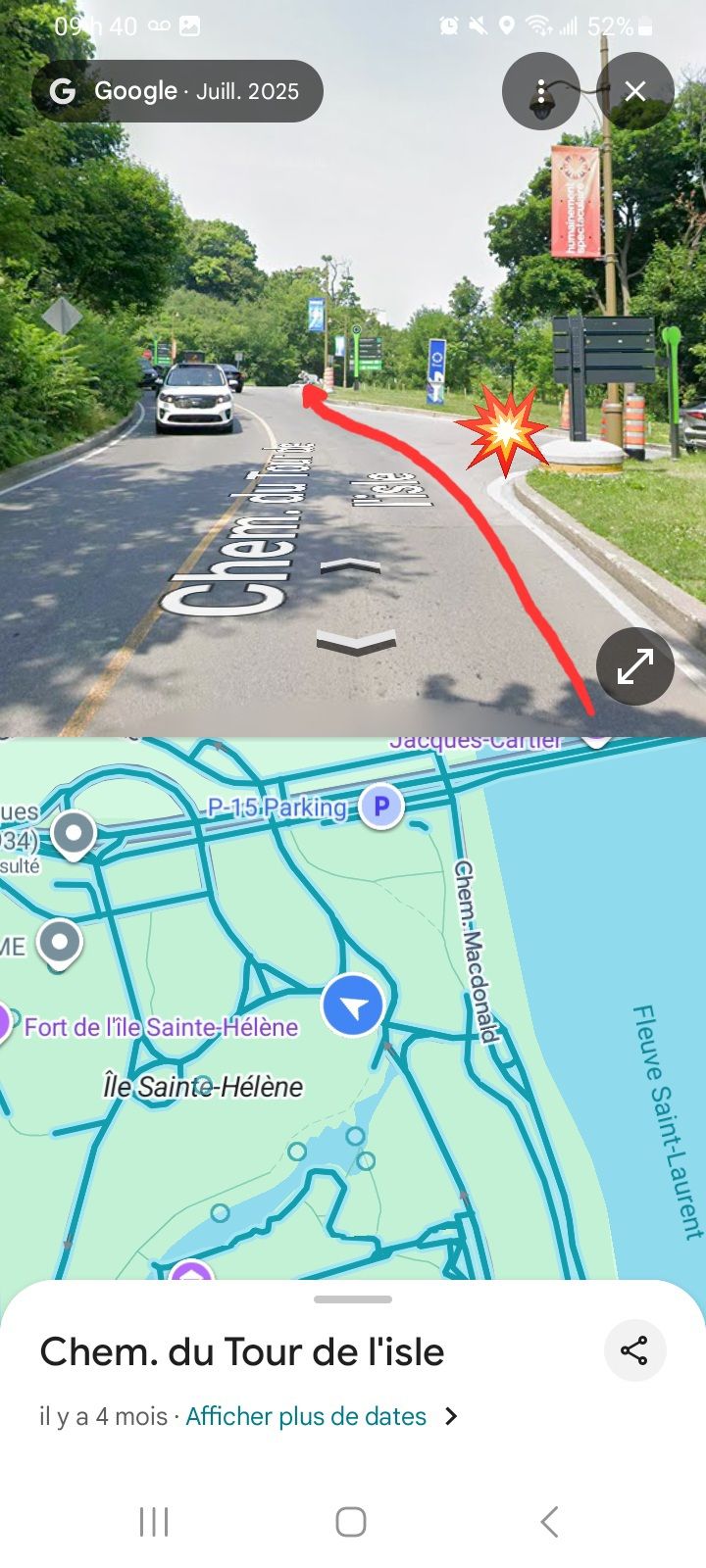Open Afficher plus de dates
706x1568 pixels.
point(306,1416)
